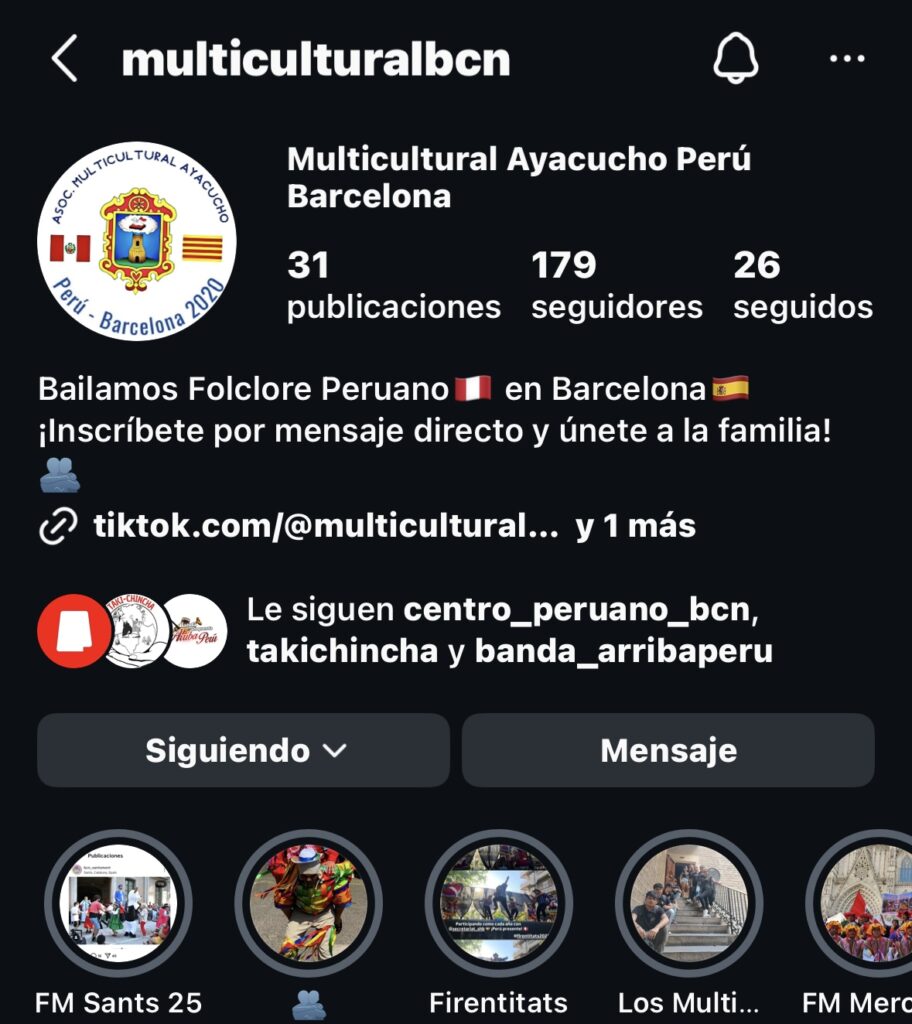Open the list of 179 seguidores

[616, 285]
